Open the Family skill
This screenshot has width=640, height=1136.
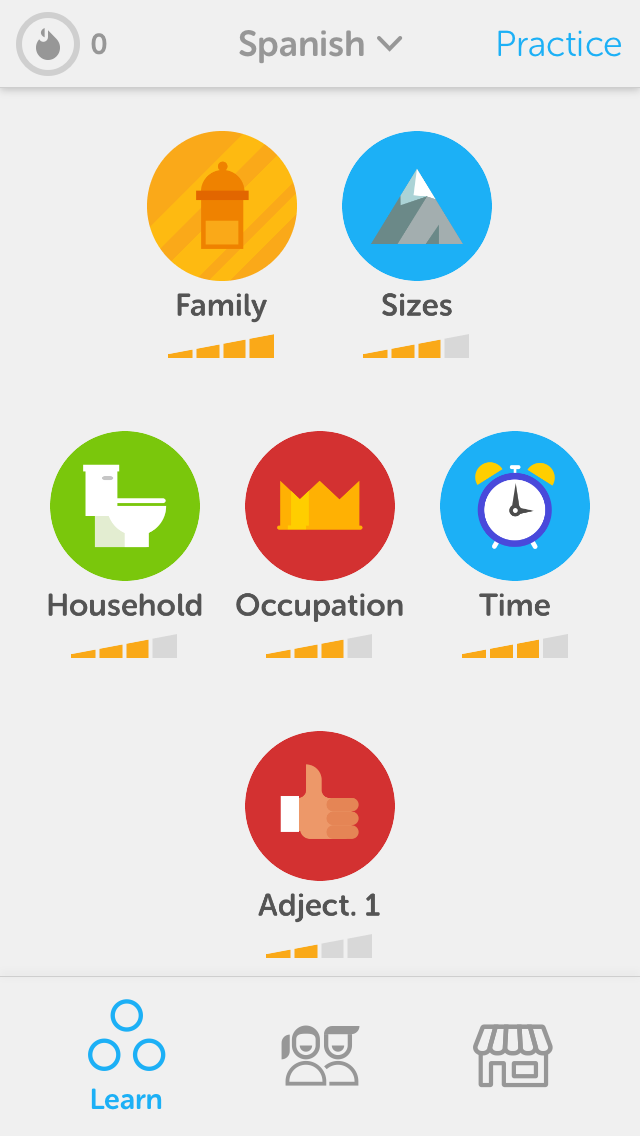click(222, 206)
